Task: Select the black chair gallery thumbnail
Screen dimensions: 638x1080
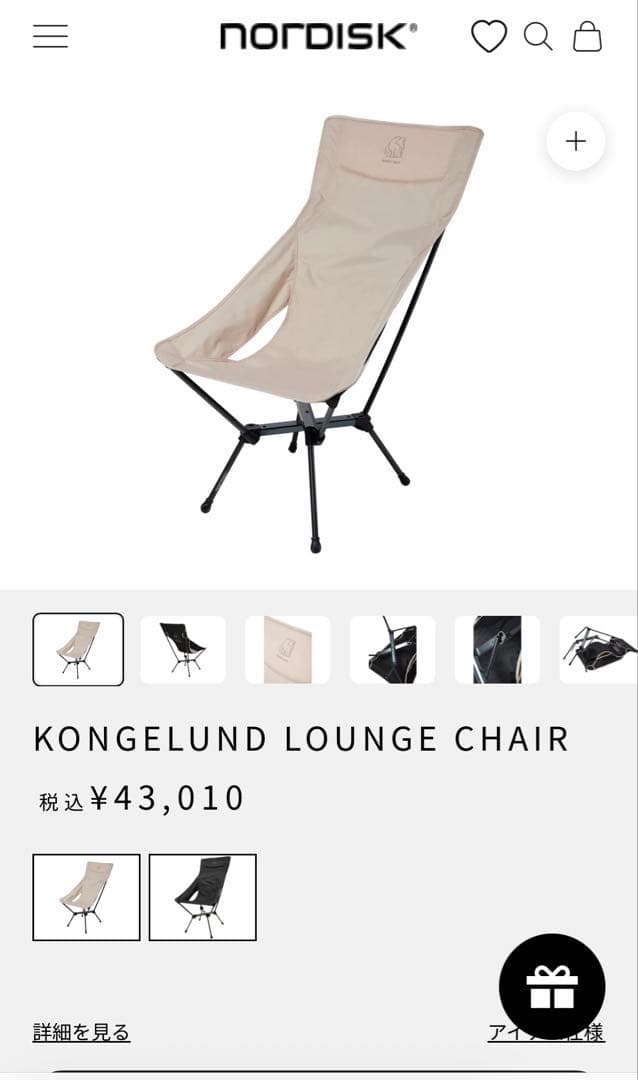Action: click(183, 650)
